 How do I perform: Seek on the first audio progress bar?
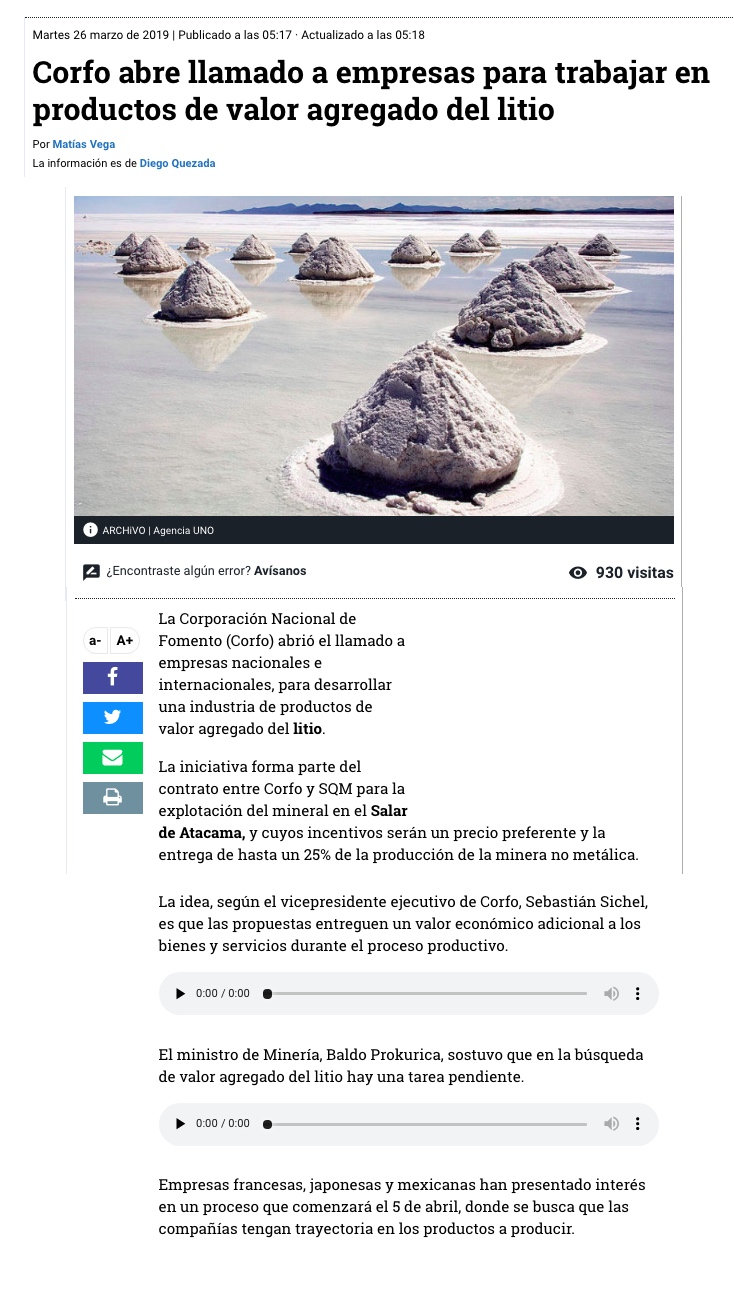(x=427, y=994)
